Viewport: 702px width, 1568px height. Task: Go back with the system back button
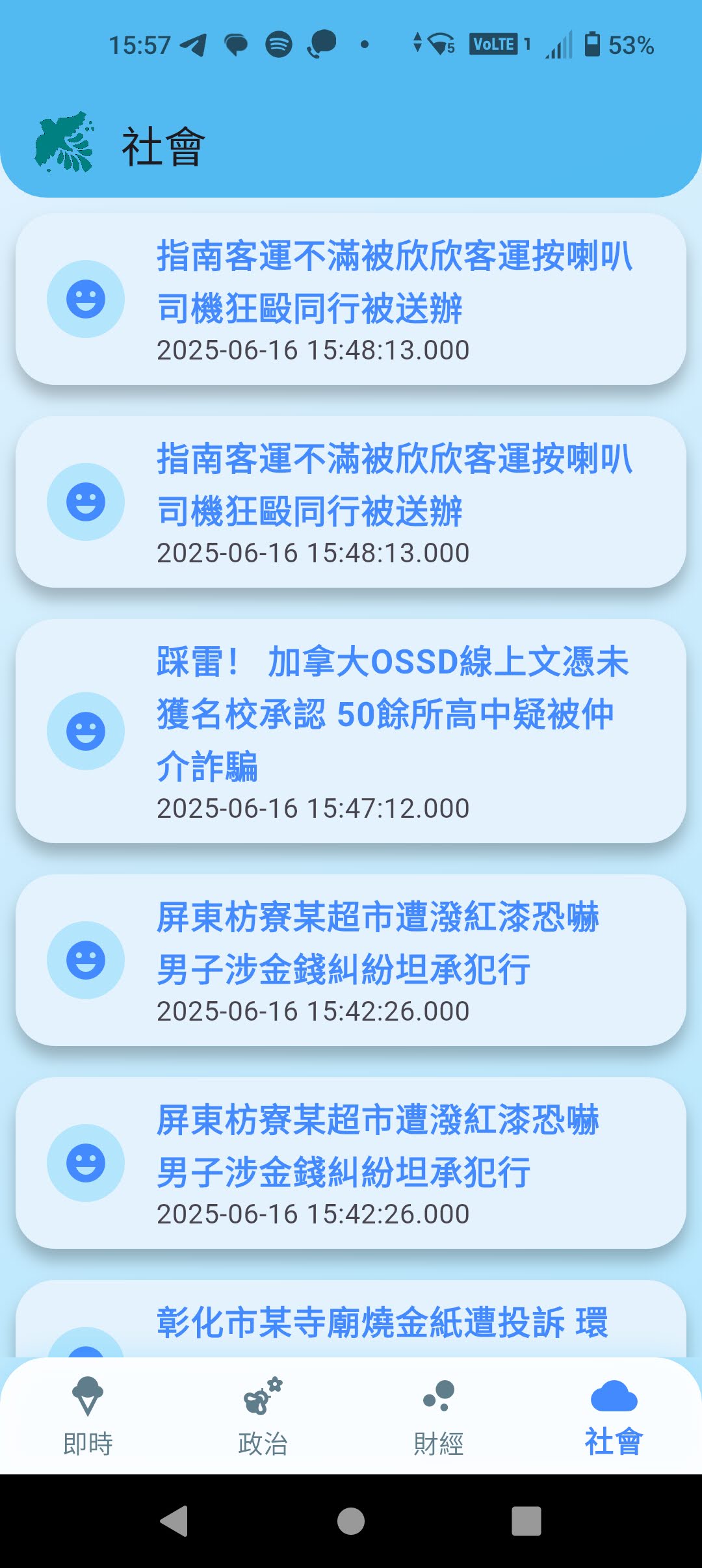(x=174, y=1521)
